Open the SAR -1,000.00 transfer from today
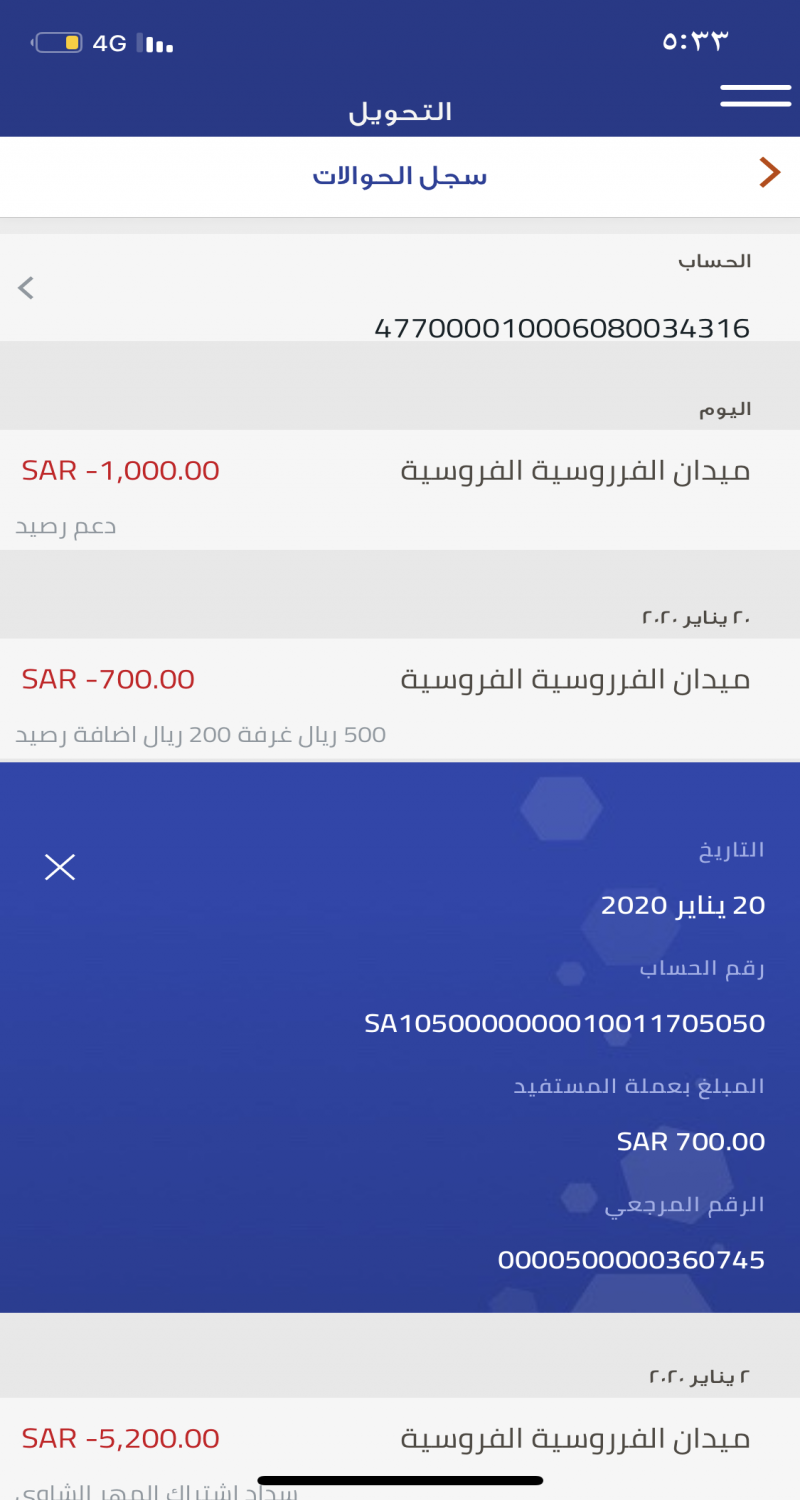This screenshot has height=1500, width=800. (400, 490)
